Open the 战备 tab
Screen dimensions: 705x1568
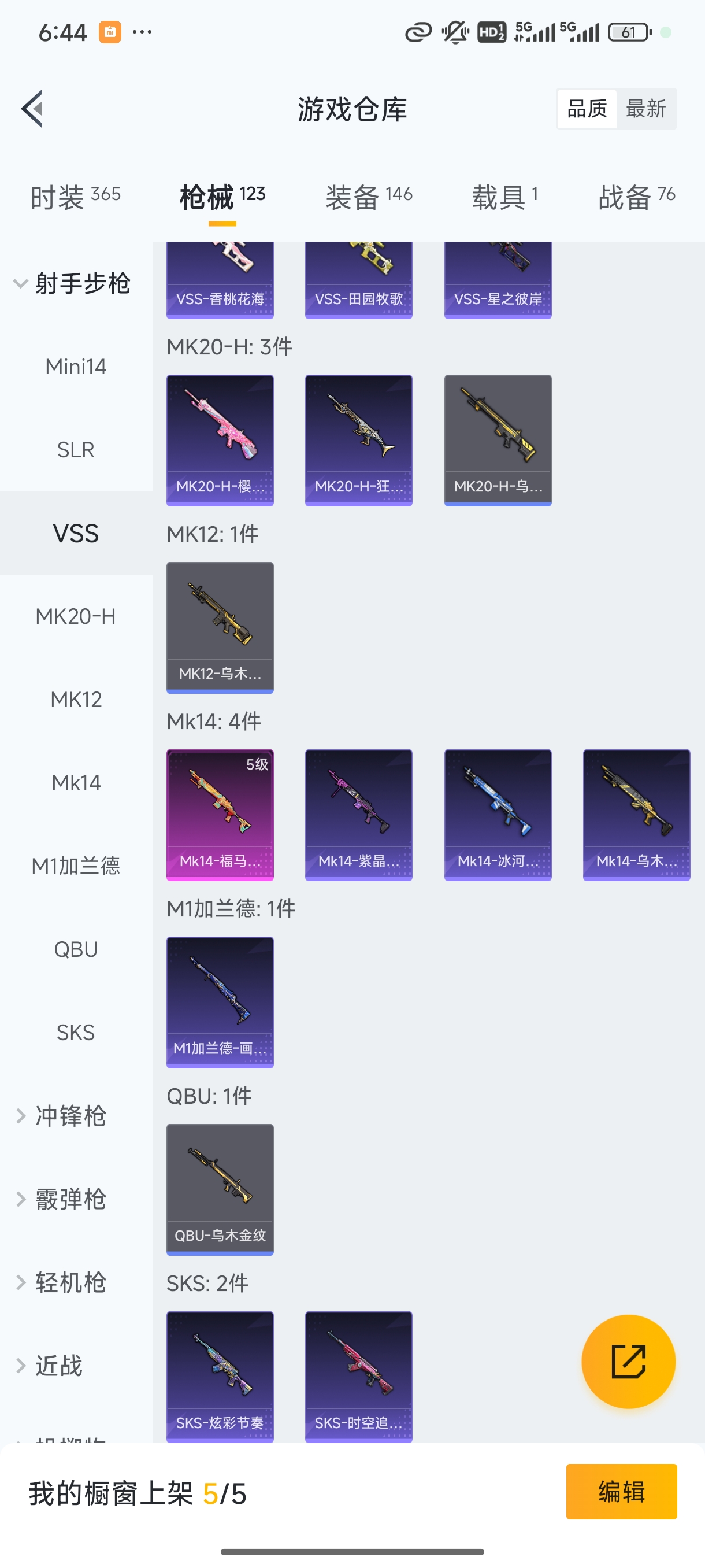[x=636, y=197]
